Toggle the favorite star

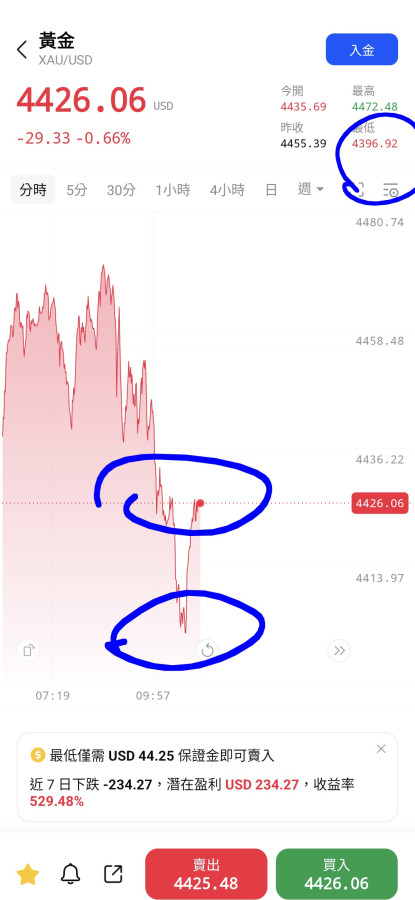click(x=28, y=874)
